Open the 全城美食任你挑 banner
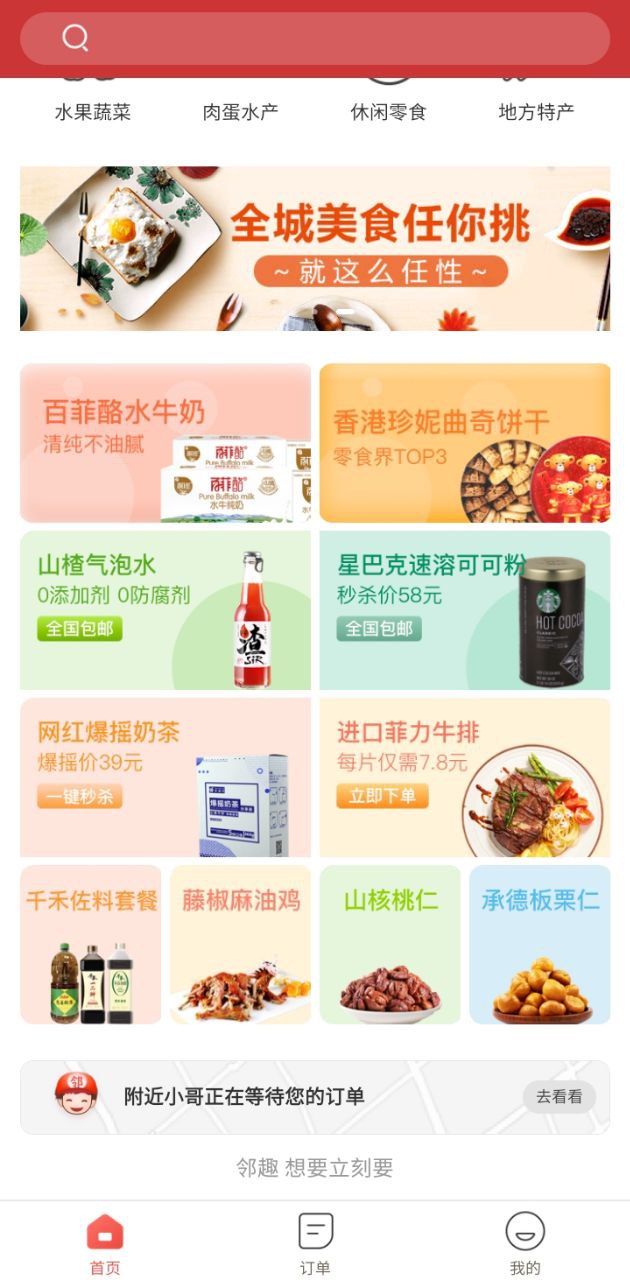This screenshot has height=1280, width=630. pyautogui.click(x=315, y=248)
